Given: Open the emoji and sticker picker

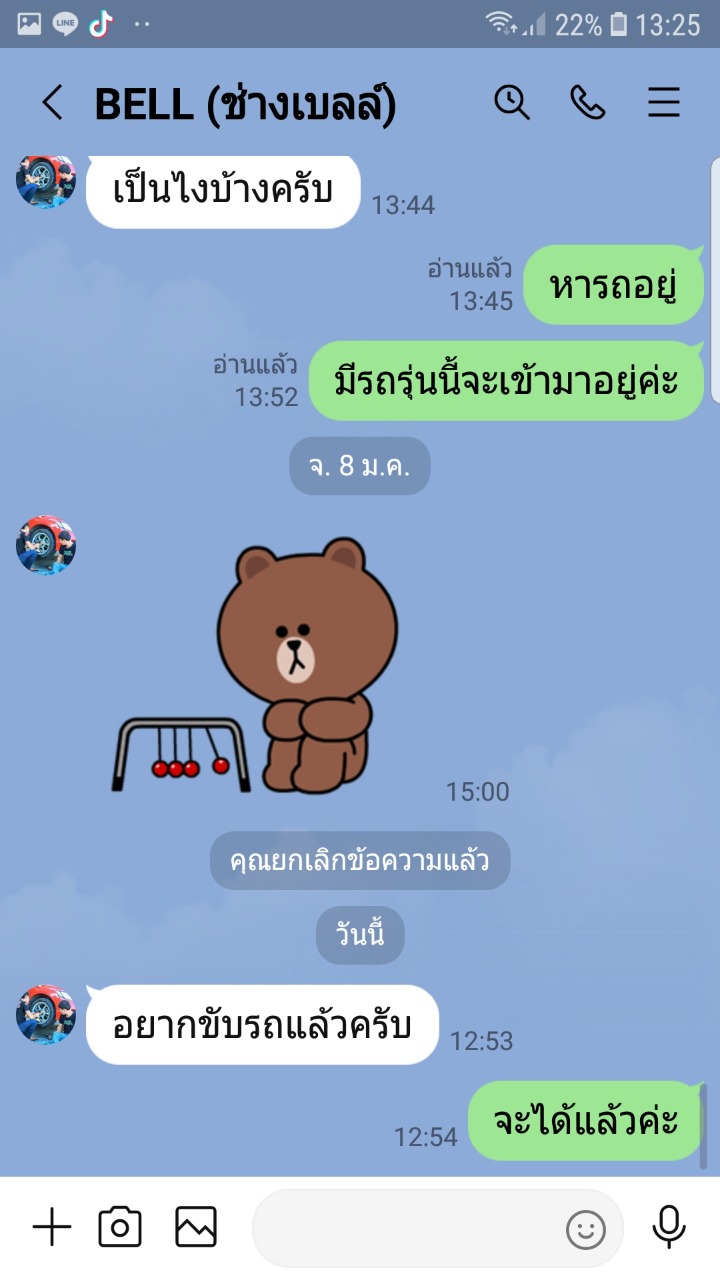Looking at the screenshot, I should point(586,1229).
